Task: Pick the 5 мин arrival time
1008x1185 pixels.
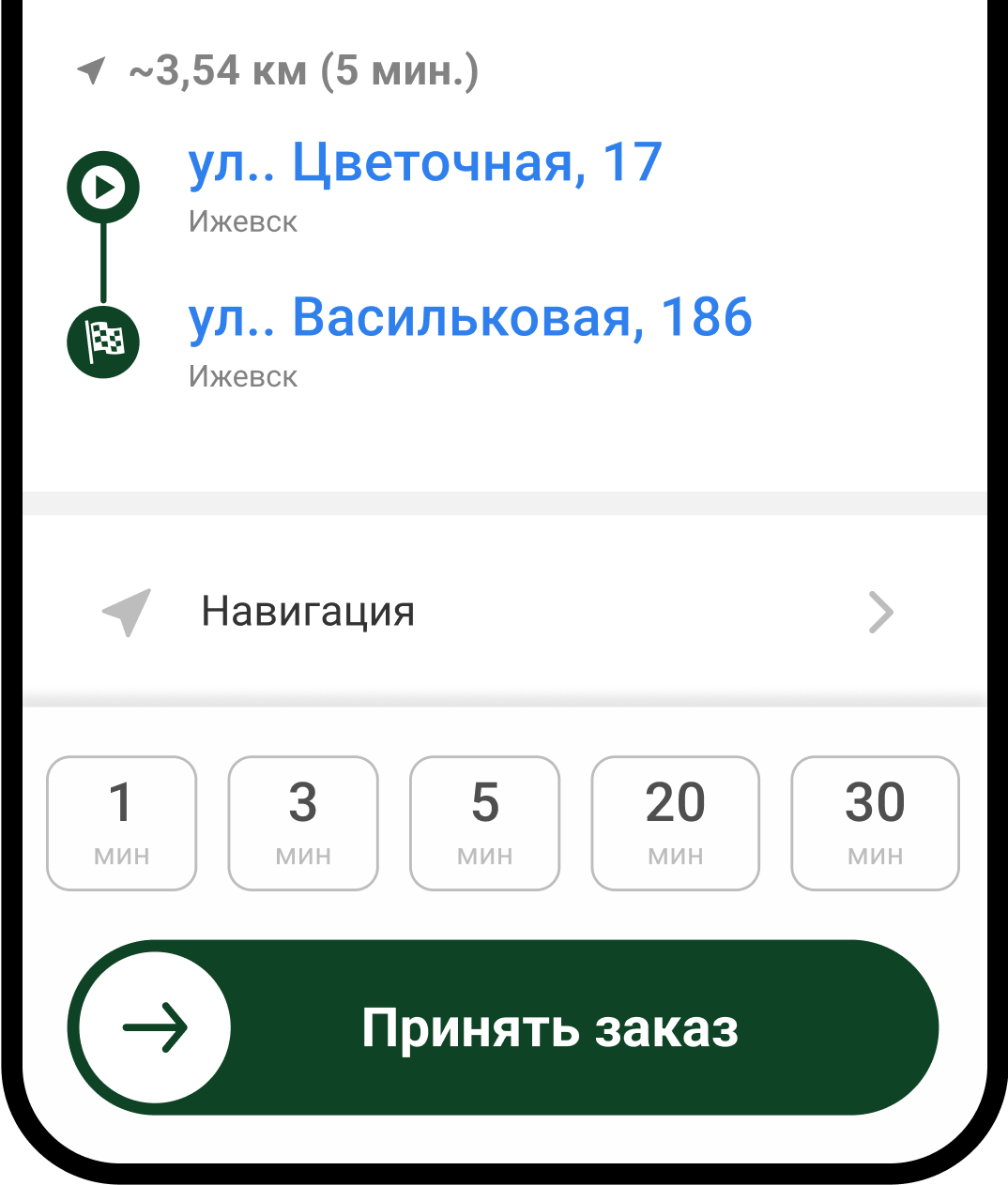Action: click(x=484, y=823)
